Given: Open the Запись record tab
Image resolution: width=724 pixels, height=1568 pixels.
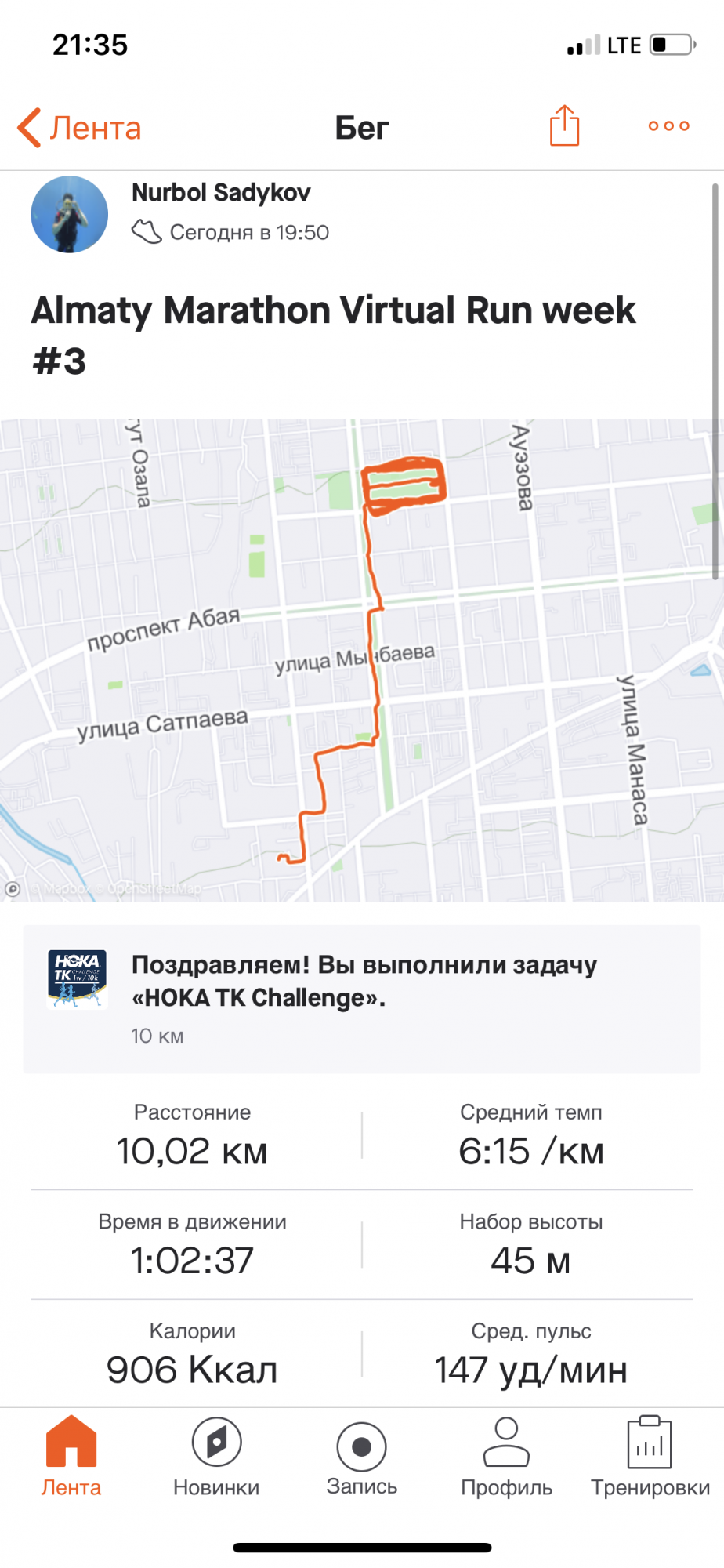Looking at the screenshot, I should point(361,1456).
